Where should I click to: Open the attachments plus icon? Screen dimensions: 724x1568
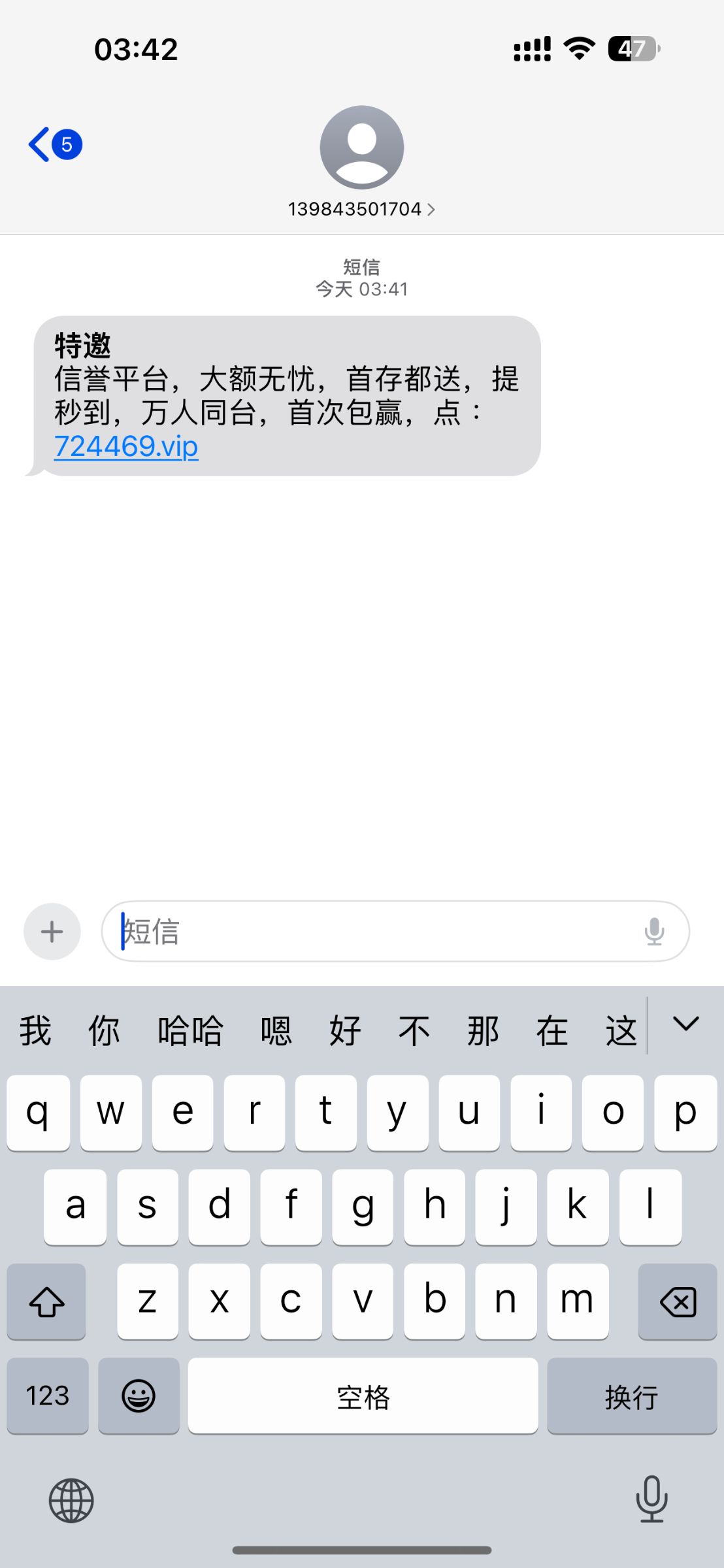52,931
